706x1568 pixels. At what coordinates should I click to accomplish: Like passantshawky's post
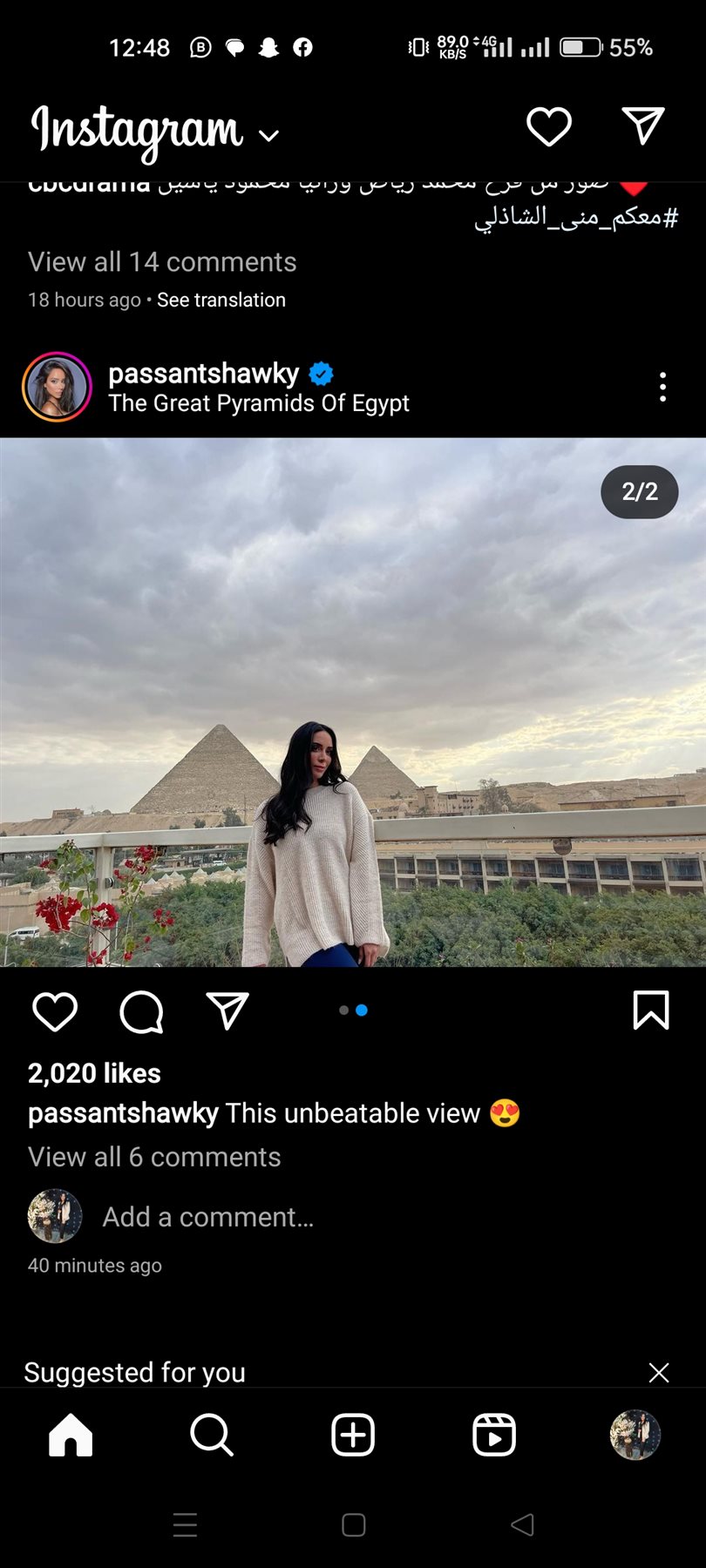point(55,1011)
